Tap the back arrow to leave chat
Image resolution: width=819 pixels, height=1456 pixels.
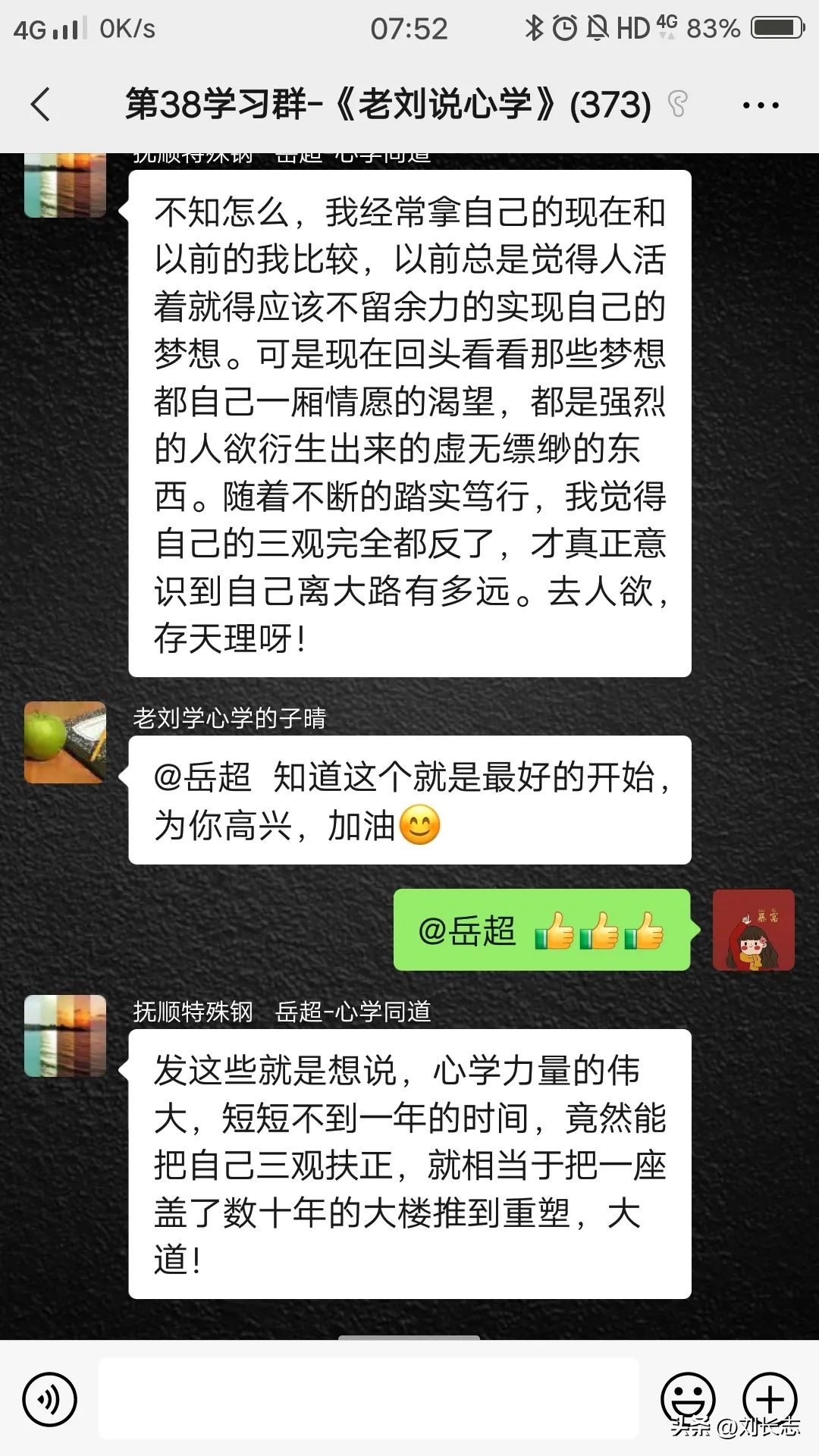[39, 105]
